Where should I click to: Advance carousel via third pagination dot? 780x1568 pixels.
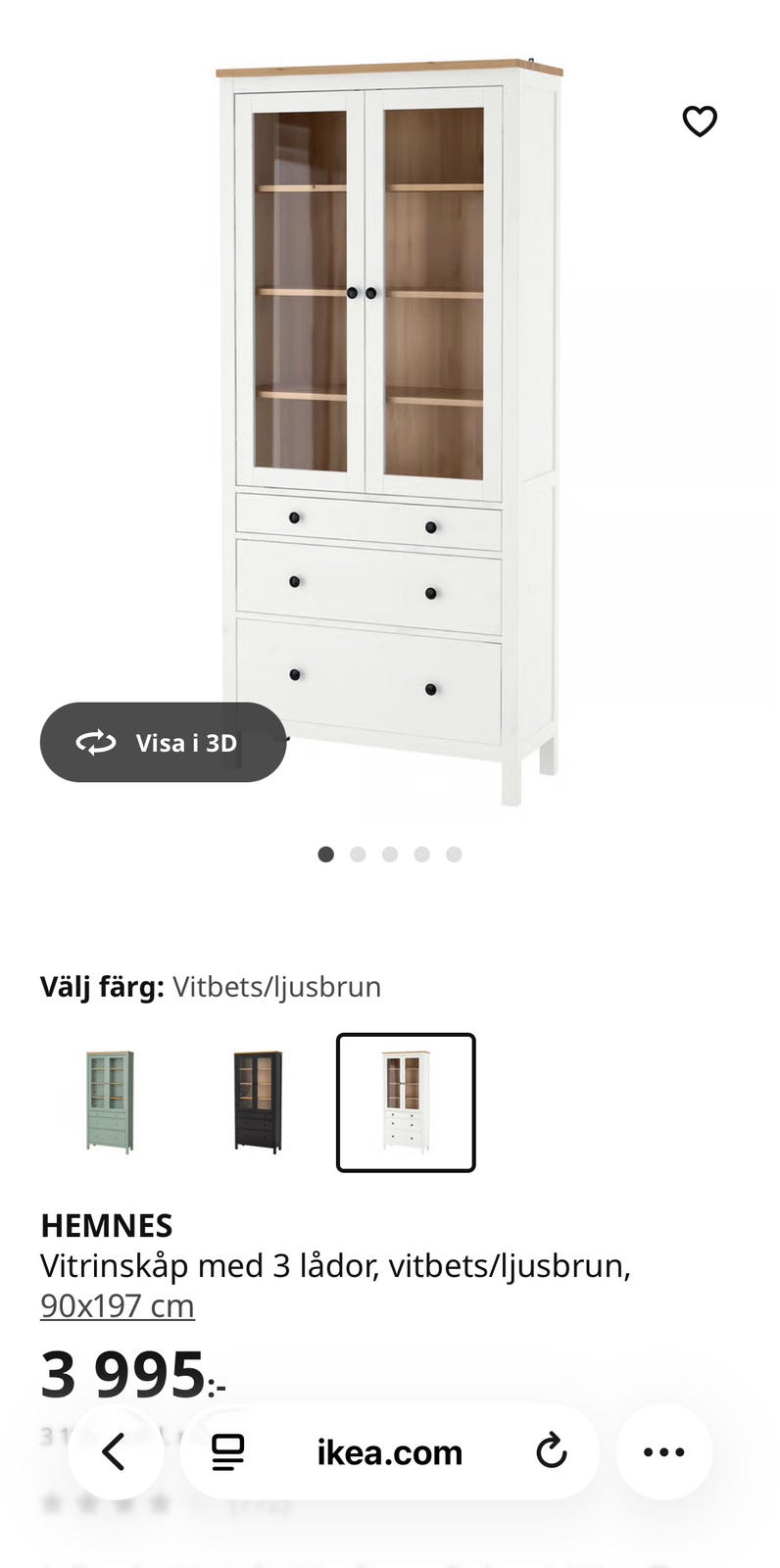click(390, 854)
